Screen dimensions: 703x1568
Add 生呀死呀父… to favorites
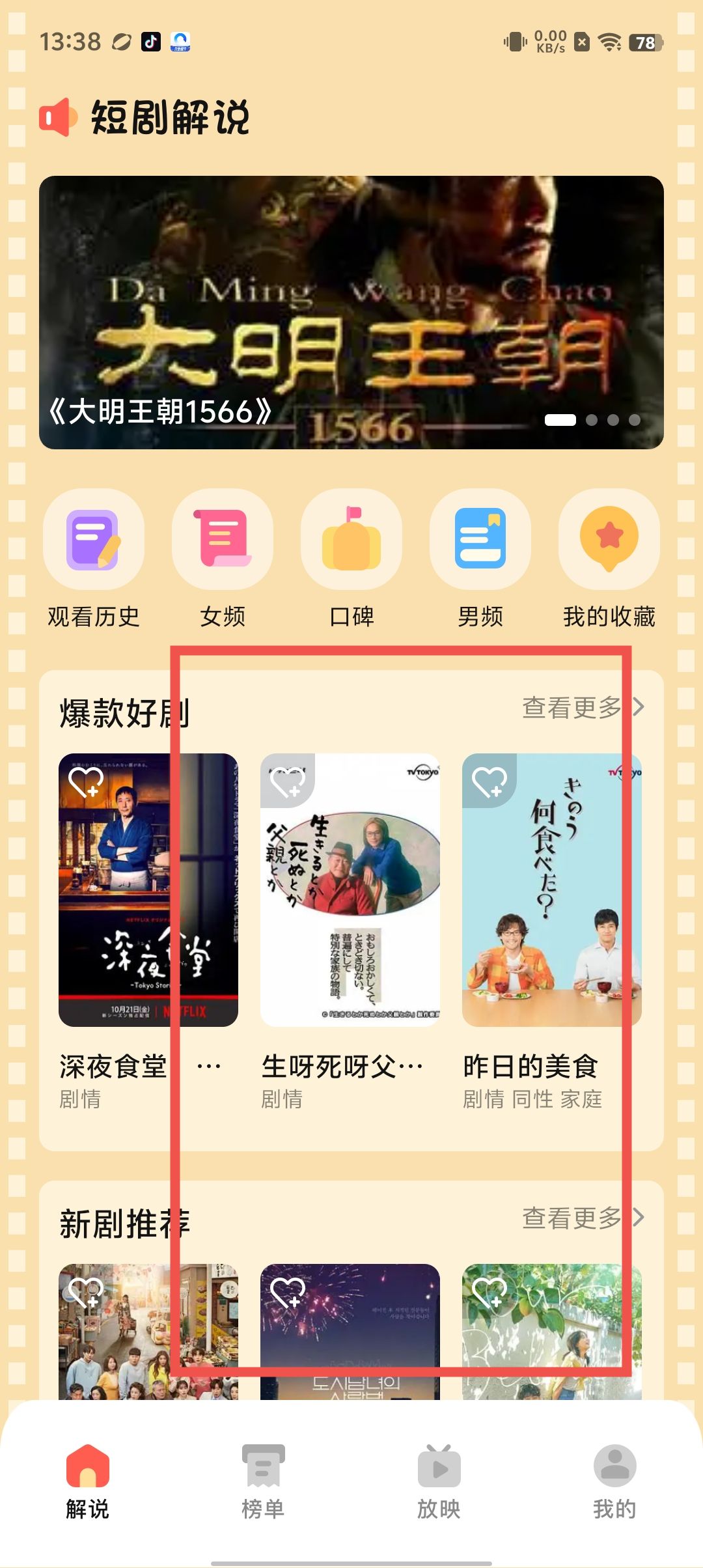[288, 781]
